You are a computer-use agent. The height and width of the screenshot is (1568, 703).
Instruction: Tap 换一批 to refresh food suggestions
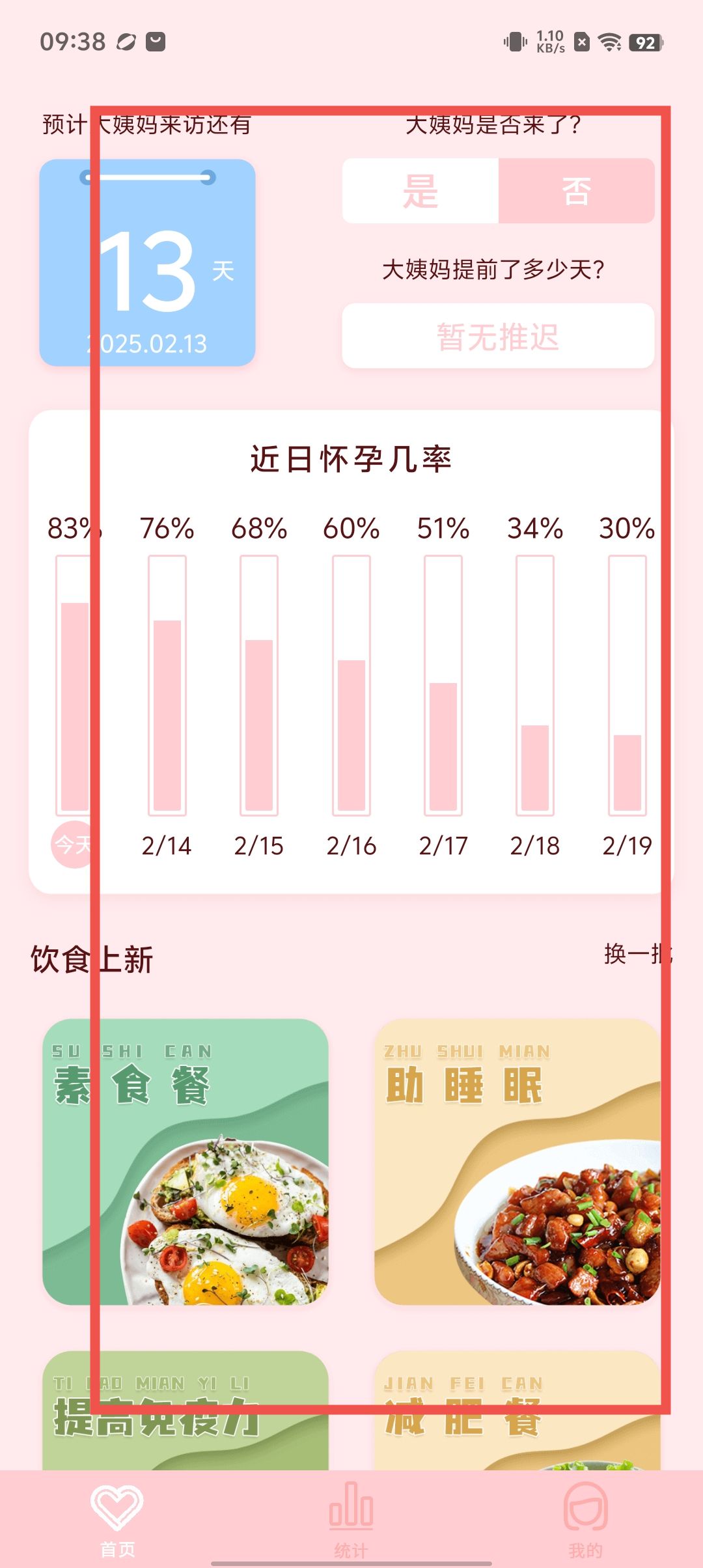[637, 954]
